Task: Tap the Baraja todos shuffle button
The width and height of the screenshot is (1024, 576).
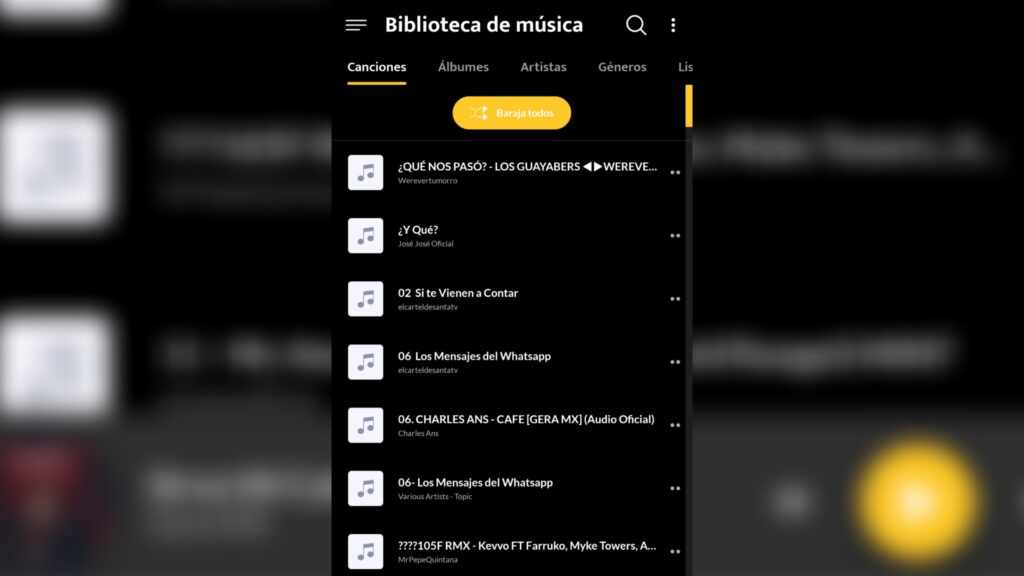Action: click(x=511, y=113)
